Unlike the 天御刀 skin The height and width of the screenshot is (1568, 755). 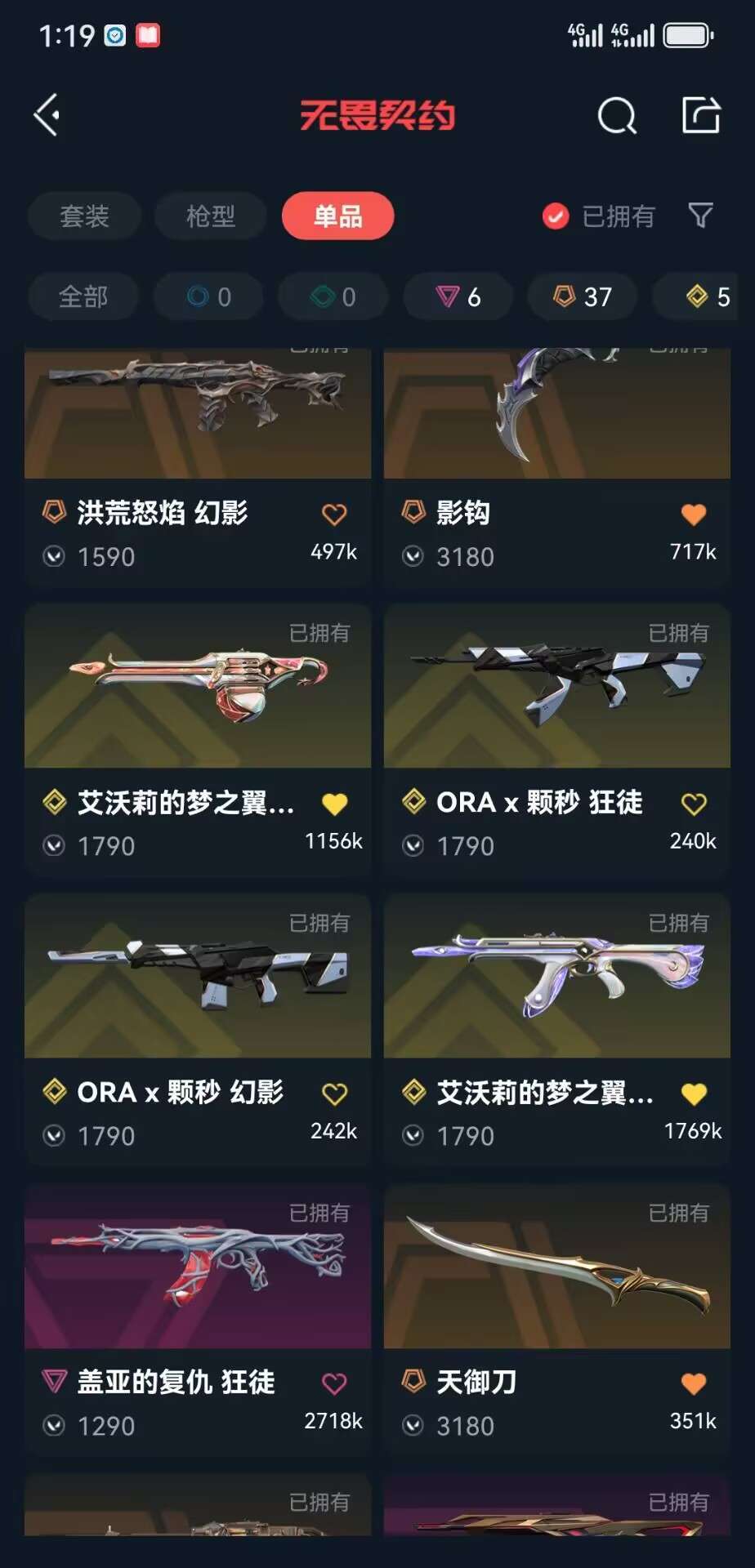(694, 1383)
